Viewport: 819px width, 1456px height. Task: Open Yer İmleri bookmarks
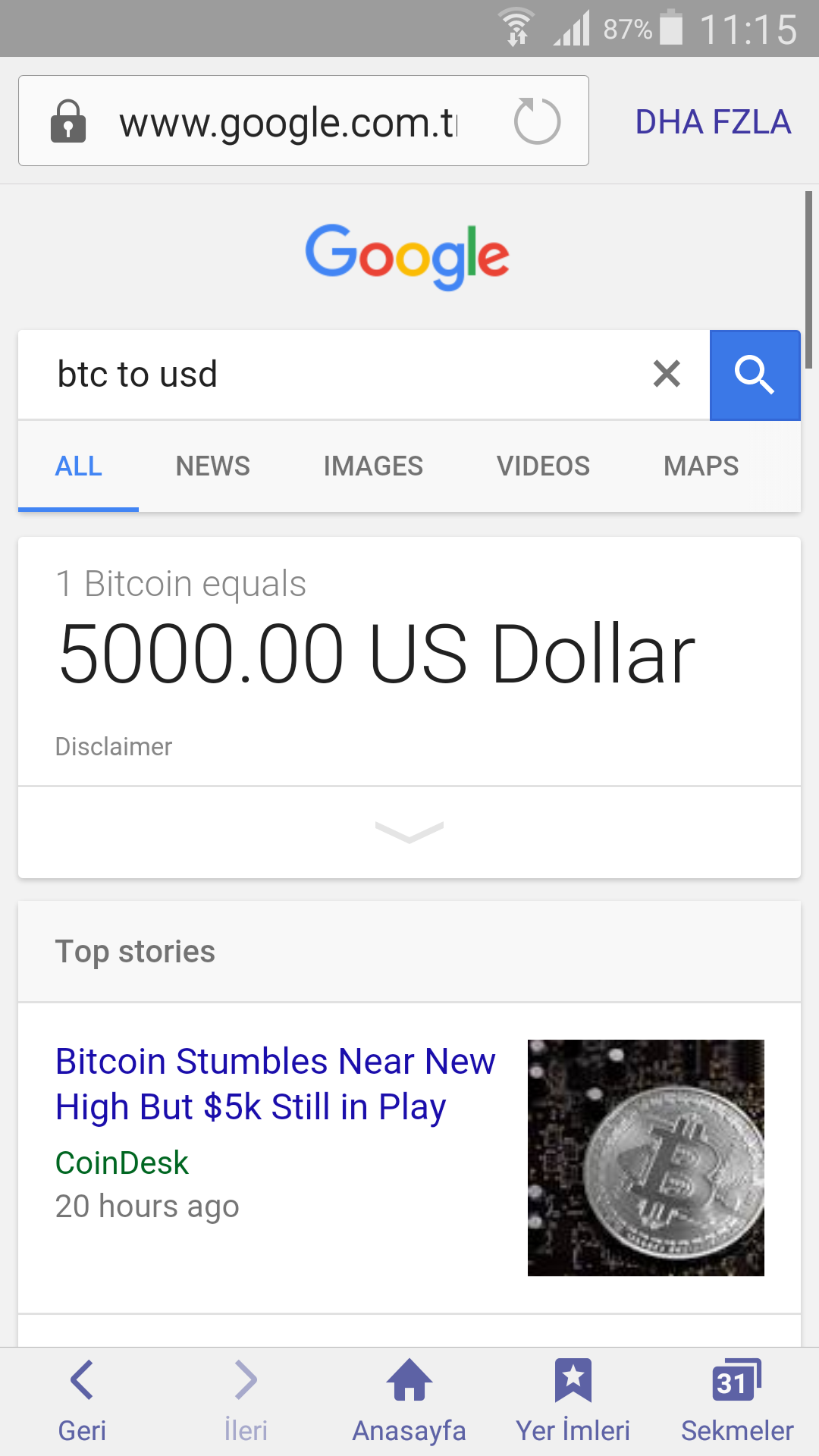click(573, 1401)
